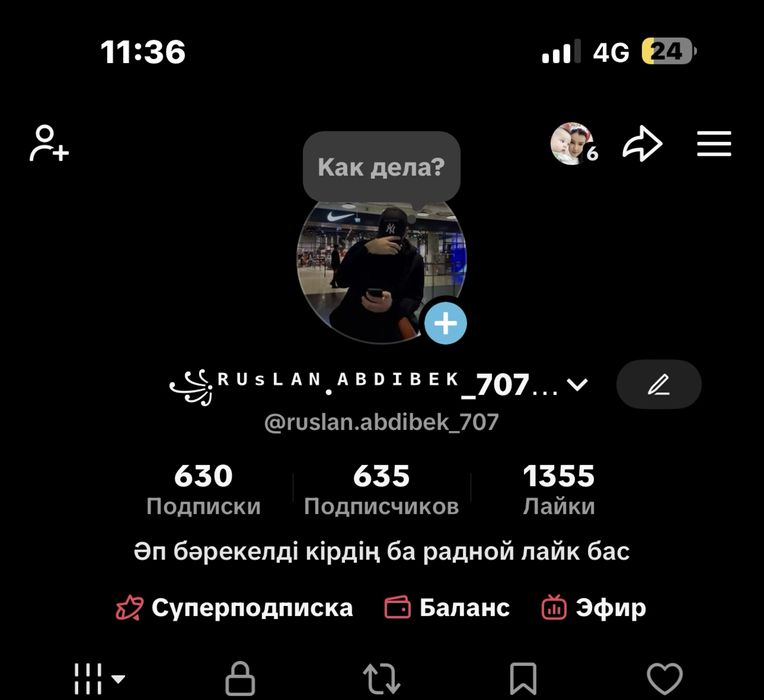Show the 1355 Лайки details
Viewport: 764px width, 700px height.
pos(558,489)
